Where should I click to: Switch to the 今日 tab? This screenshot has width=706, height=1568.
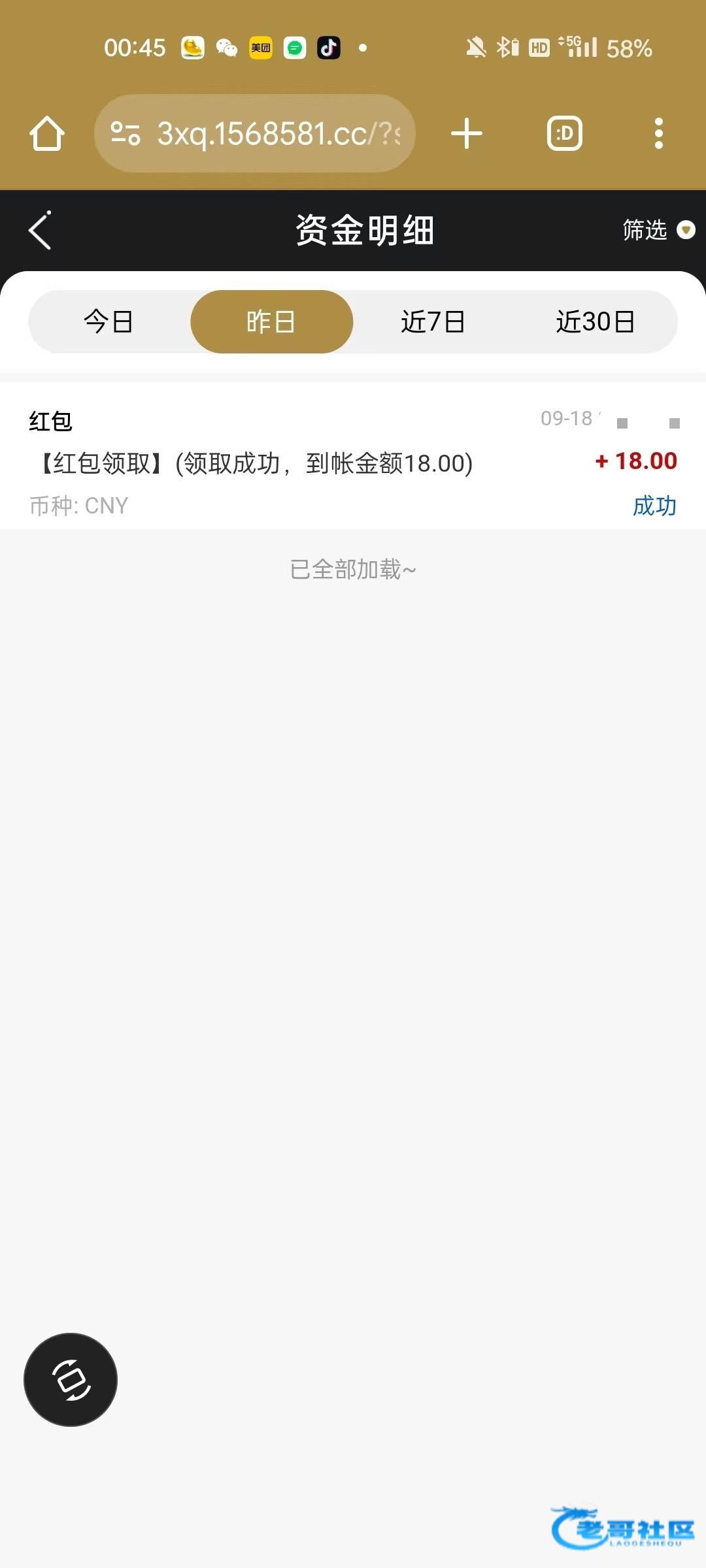(x=109, y=322)
